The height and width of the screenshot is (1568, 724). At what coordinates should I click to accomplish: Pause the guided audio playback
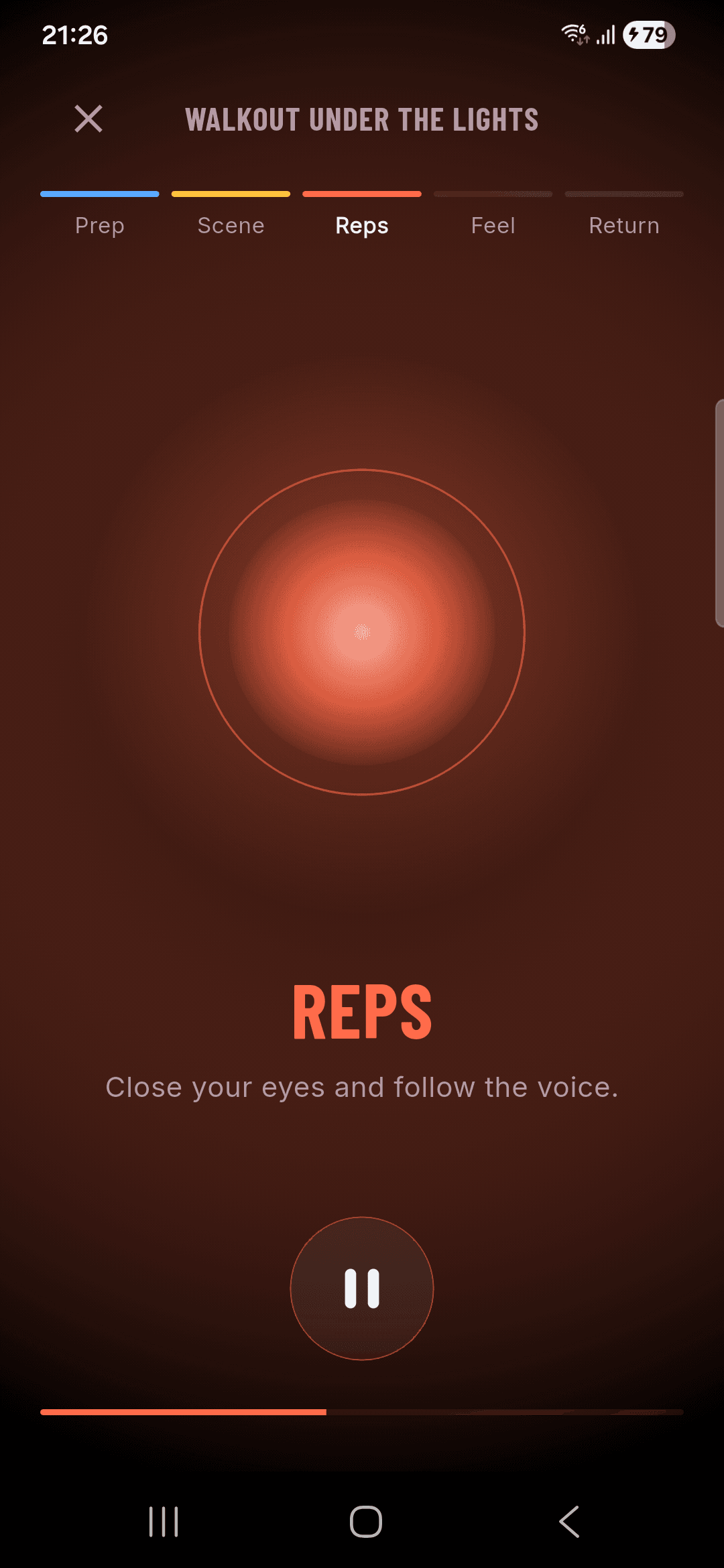362,1288
